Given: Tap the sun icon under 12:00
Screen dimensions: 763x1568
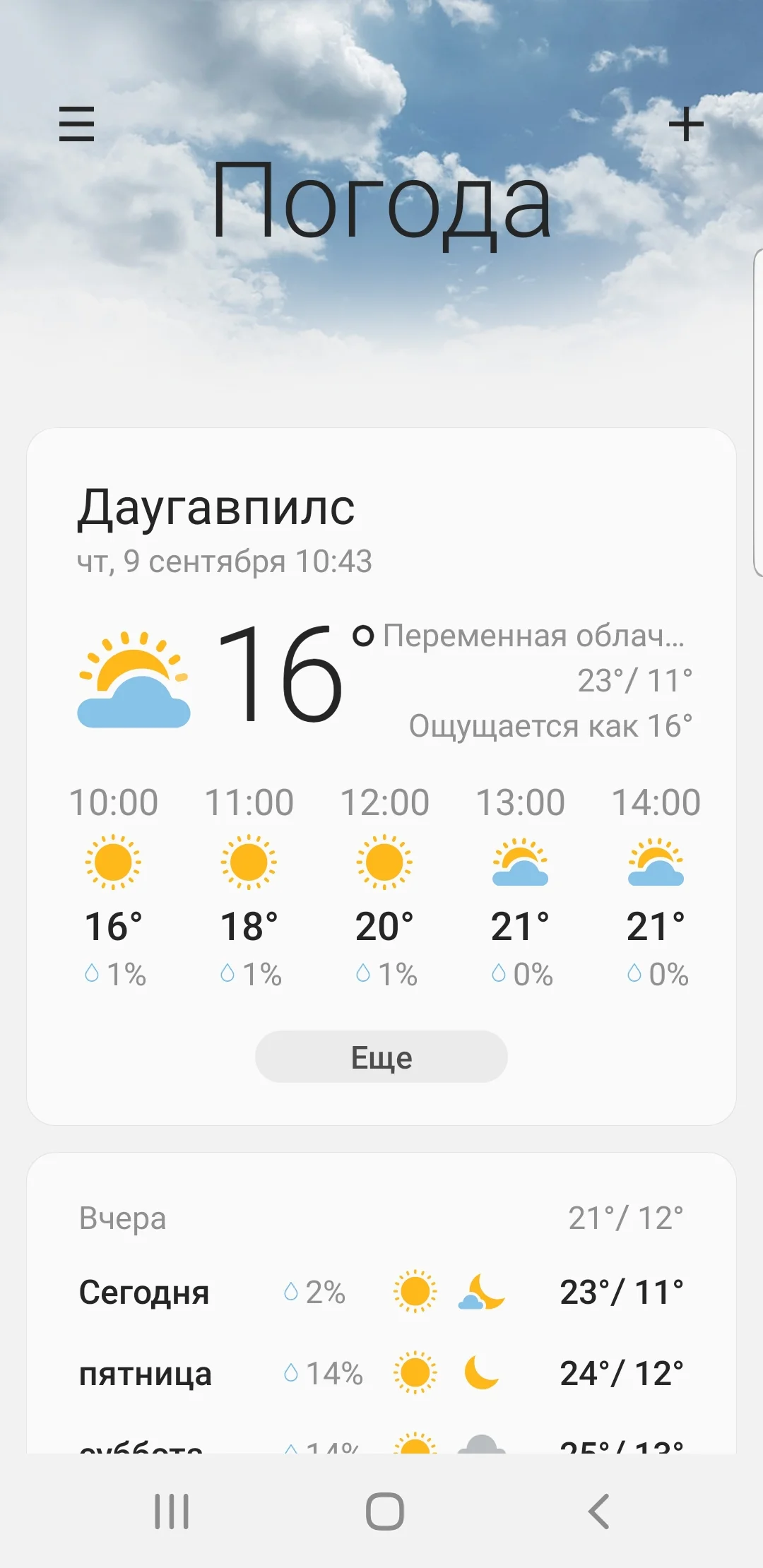Looking at the screenshot, I should tap(384, 863).
